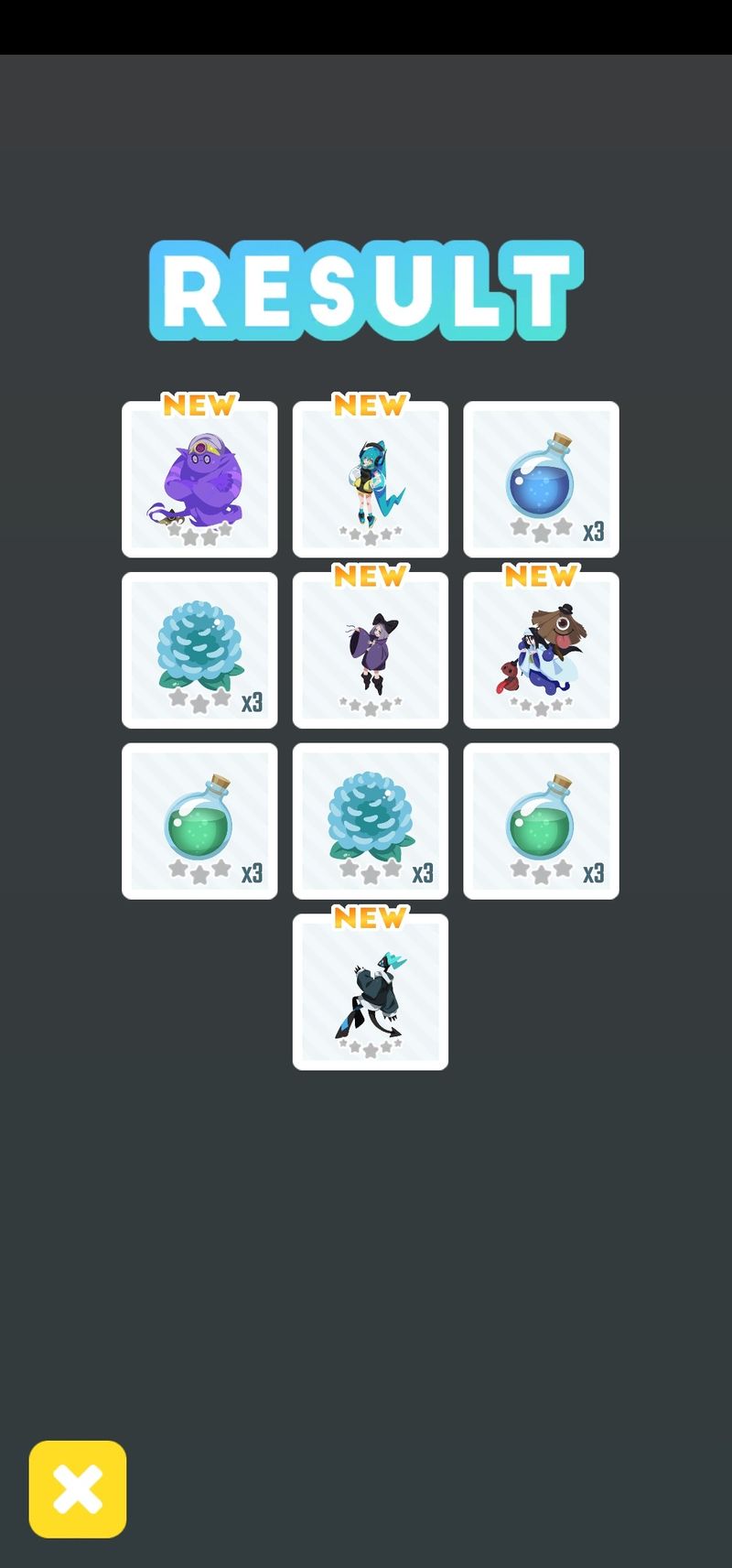Image resolution: width=732 pixels, height=1568 pixels.
Task: Select the blue potion x3 reward
Action: click(541, 480)
